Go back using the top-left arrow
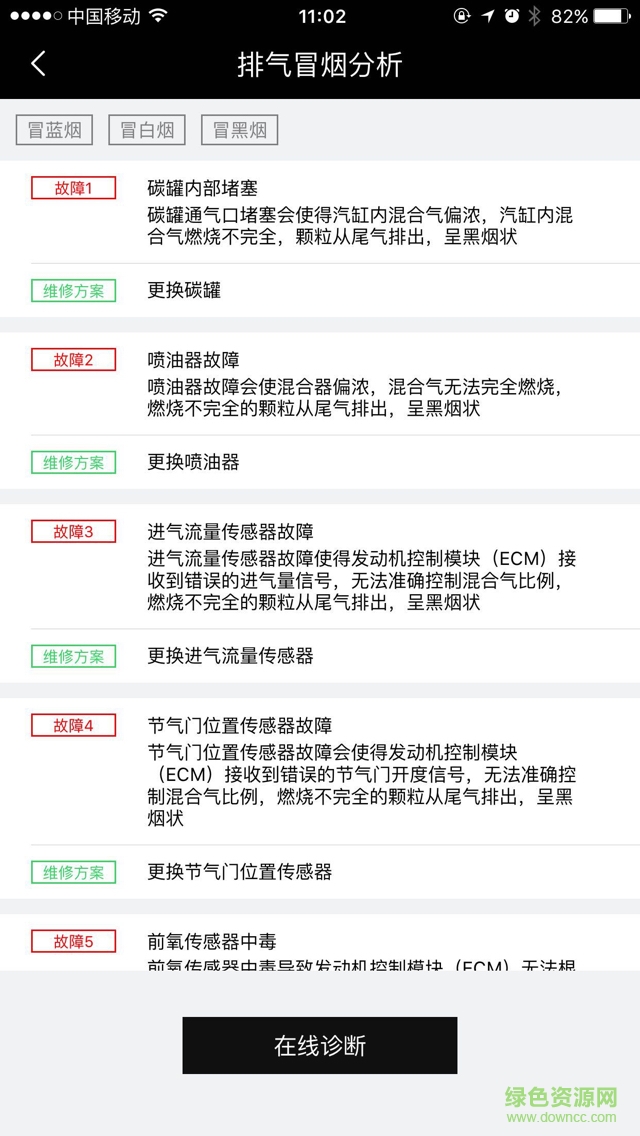This screenshot has height=1136, width=640. click(x=38, y=64)
